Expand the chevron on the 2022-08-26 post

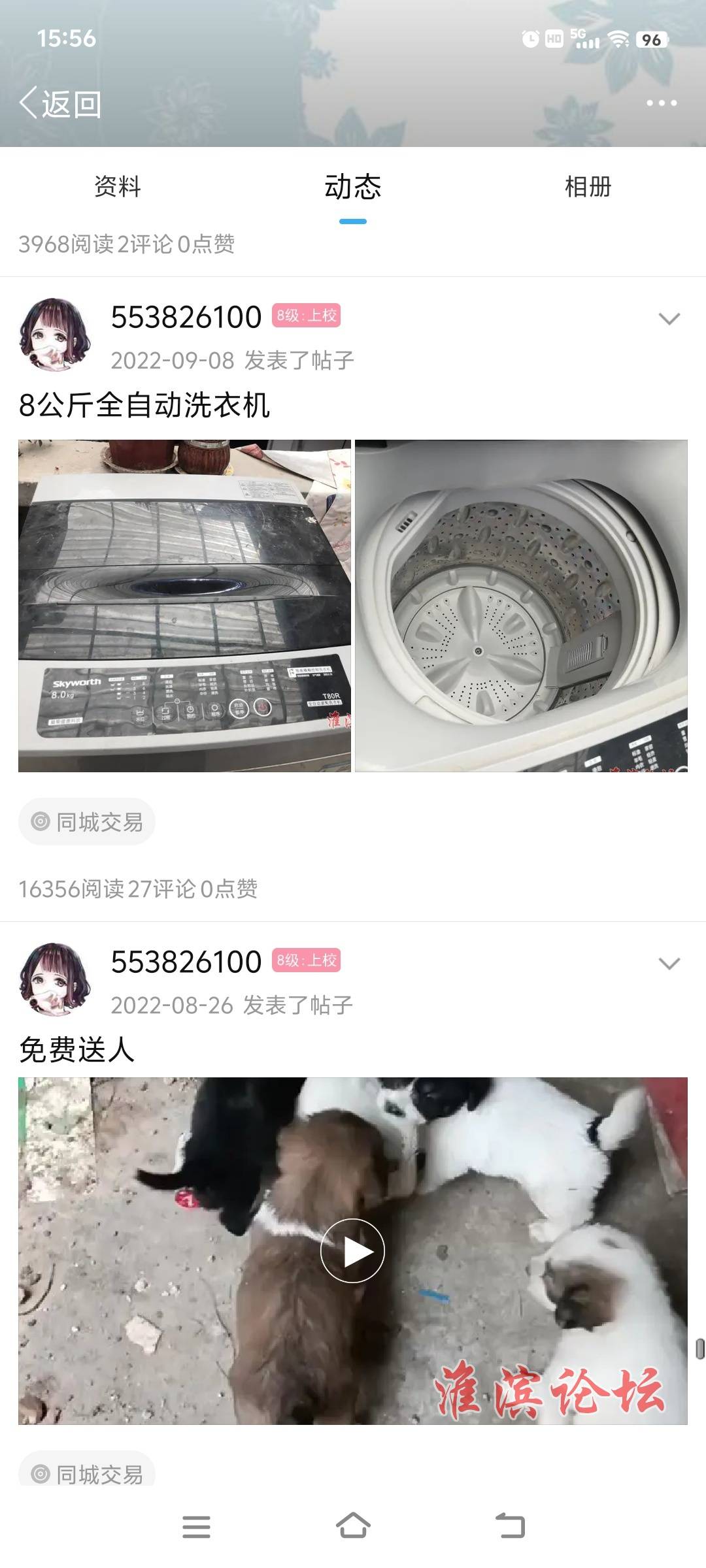pyautogui.click(x=669, y=964)
